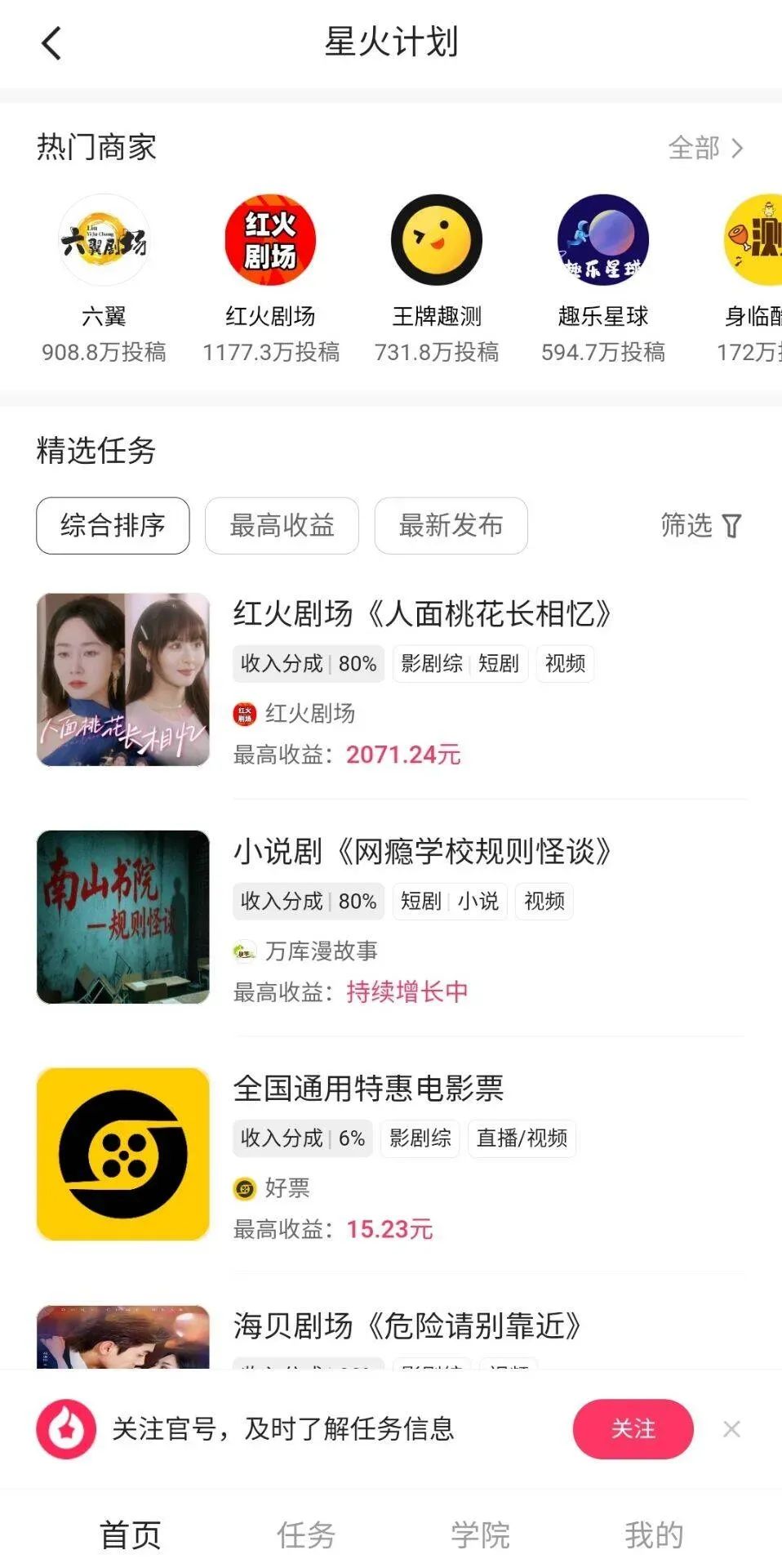Dismiss the follow official account banner

pos(731,1428)
